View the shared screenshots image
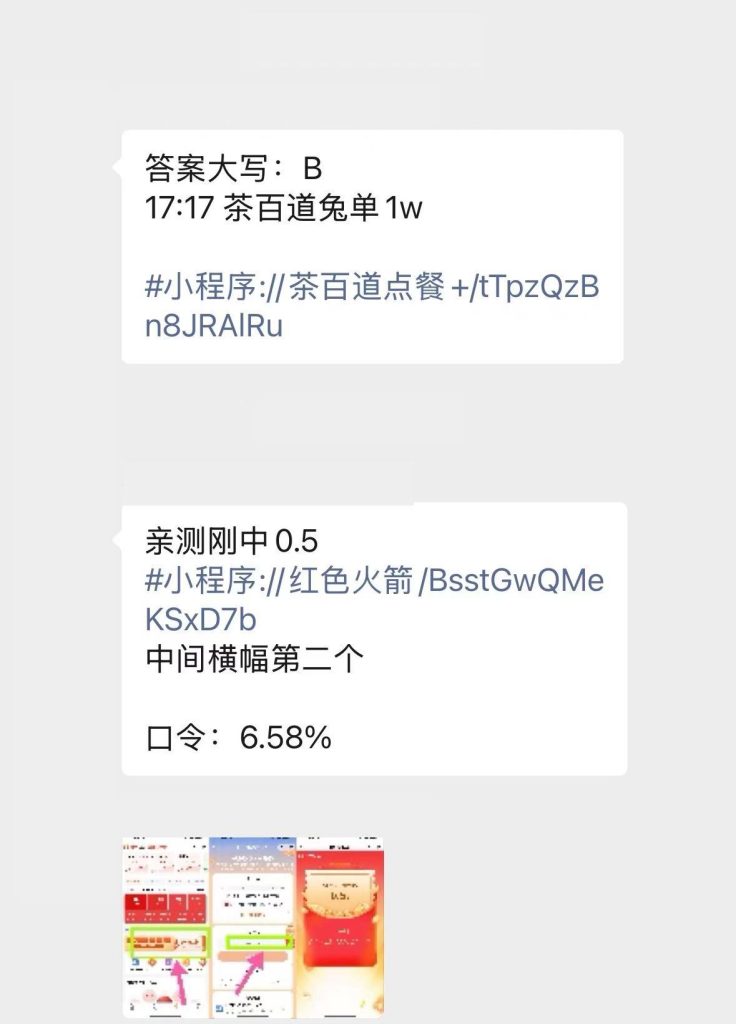Image resolution: width=736 pixels, height=1024 pixels. (253, 926)
